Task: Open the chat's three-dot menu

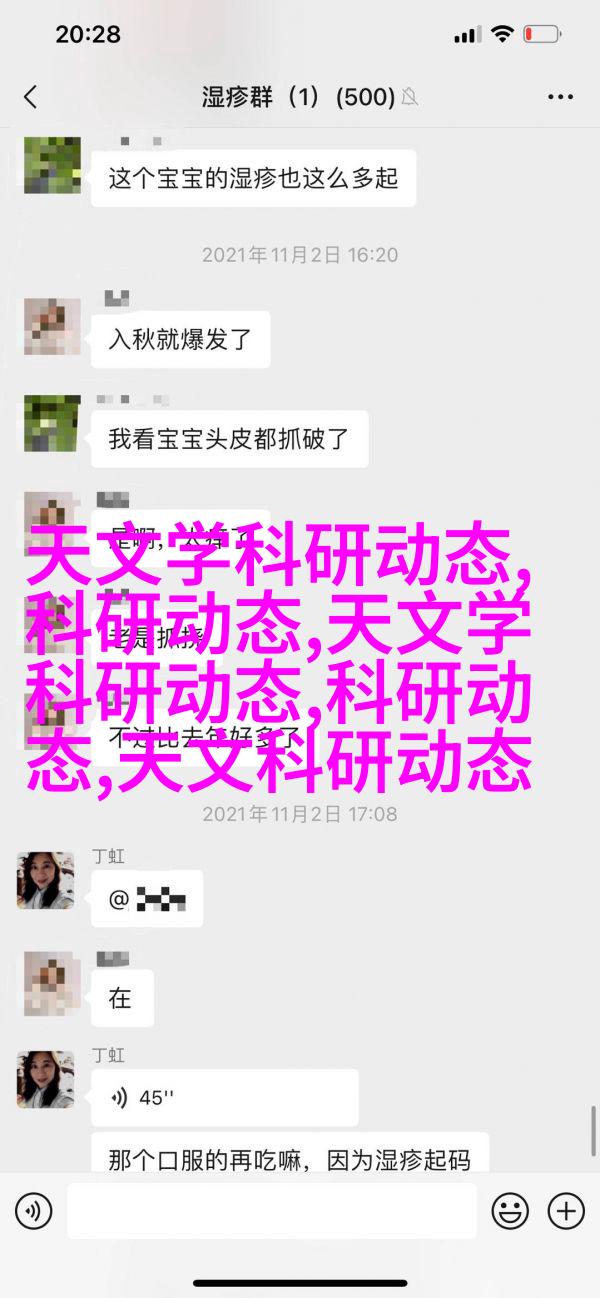Action: click(560, 96)
